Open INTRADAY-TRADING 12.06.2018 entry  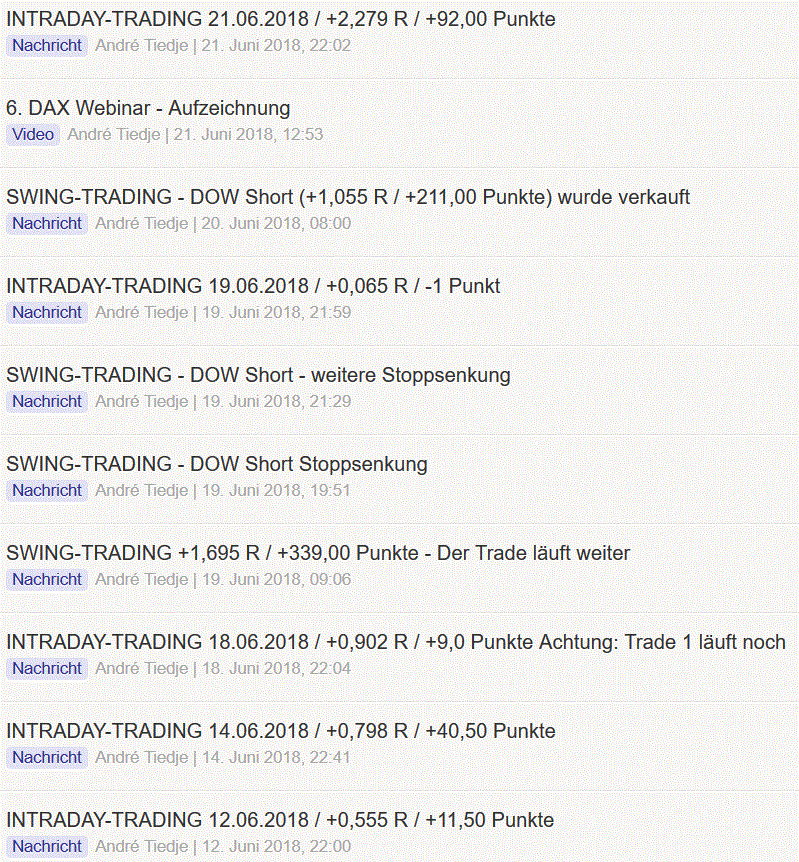coord(279,820)
